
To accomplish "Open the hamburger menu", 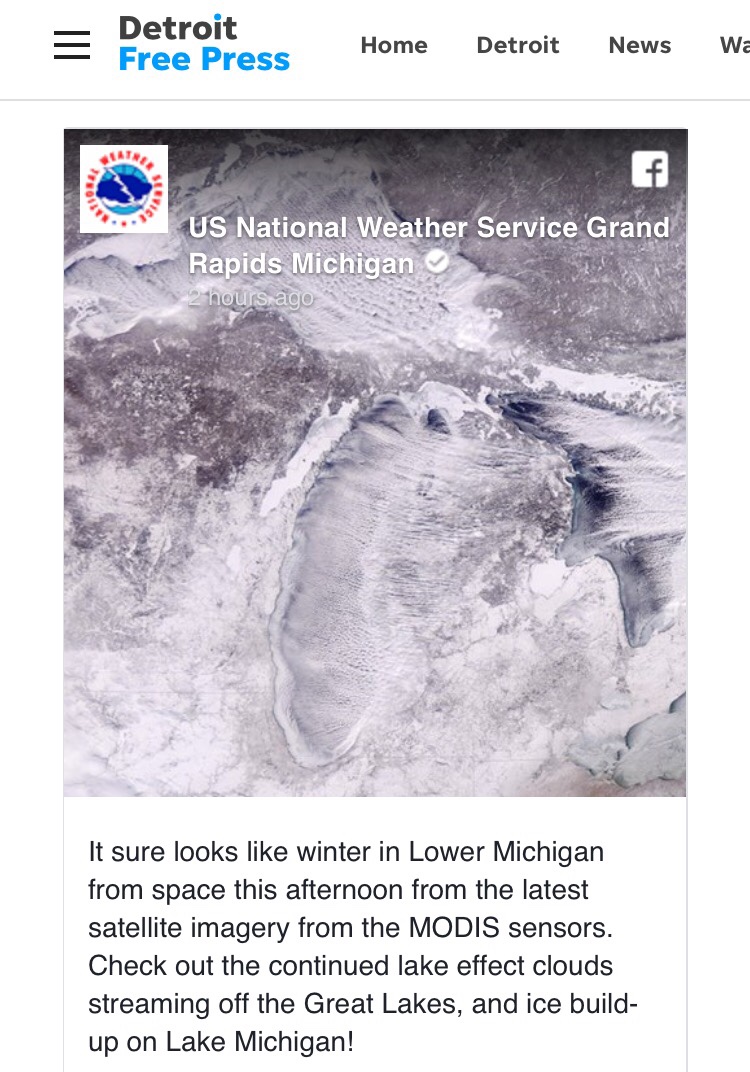I will click(x=72, y=45).
